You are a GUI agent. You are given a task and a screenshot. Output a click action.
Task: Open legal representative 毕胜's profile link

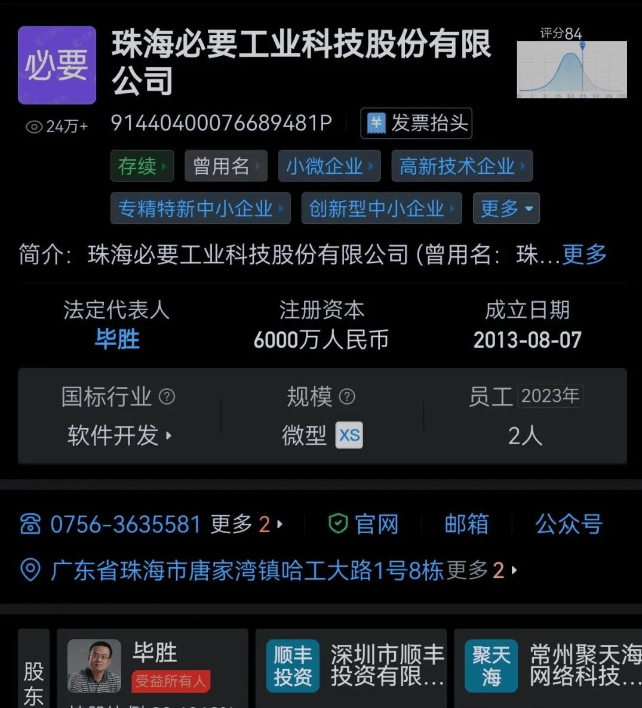point(117,340)
